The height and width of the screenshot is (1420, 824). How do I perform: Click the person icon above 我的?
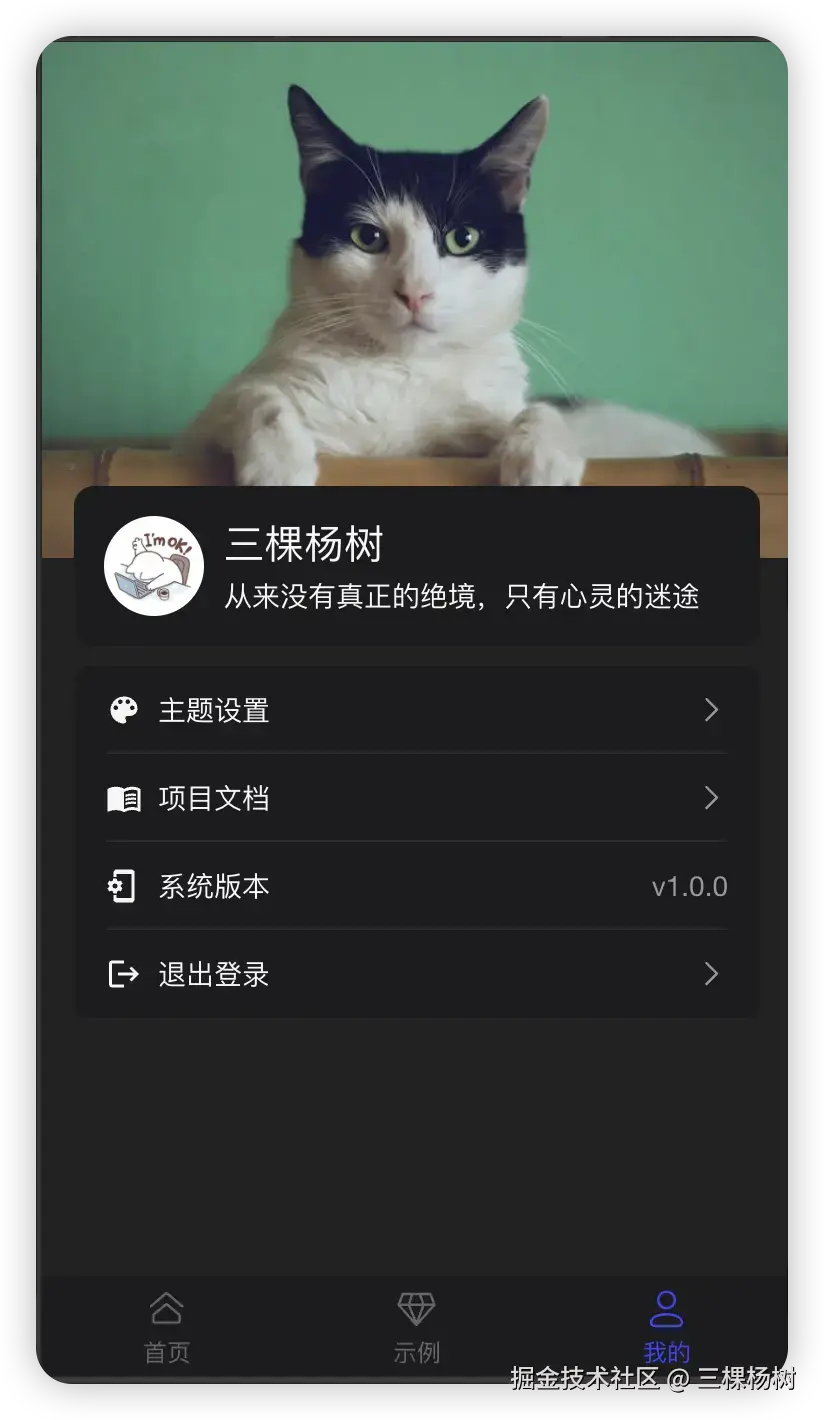(666, 1307)
